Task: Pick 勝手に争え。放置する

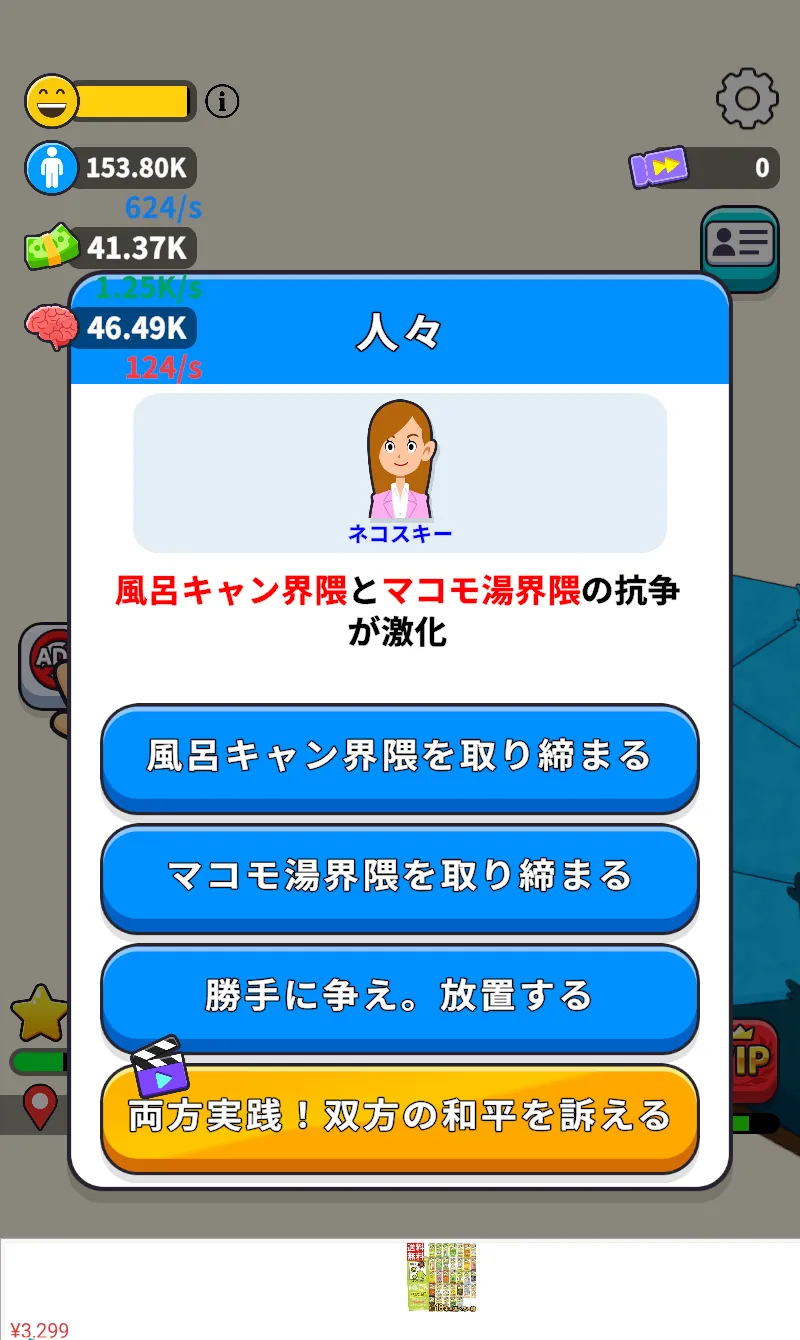Action: tap(400, 998)
